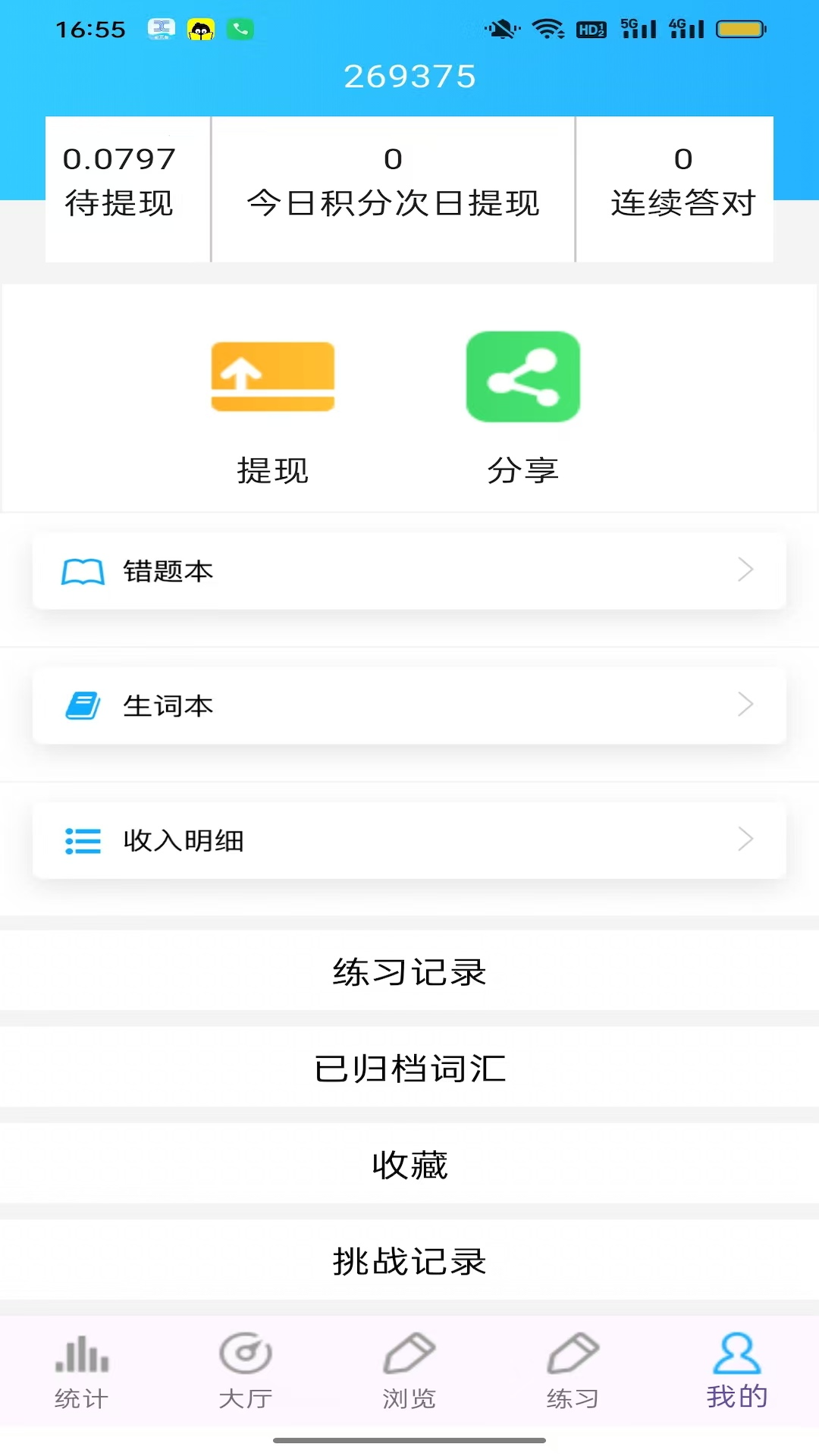The width and height of the screenshot is (819, 1456).
Task: Tap the blue 生词本 notebook icon
Action: (84, 705)
